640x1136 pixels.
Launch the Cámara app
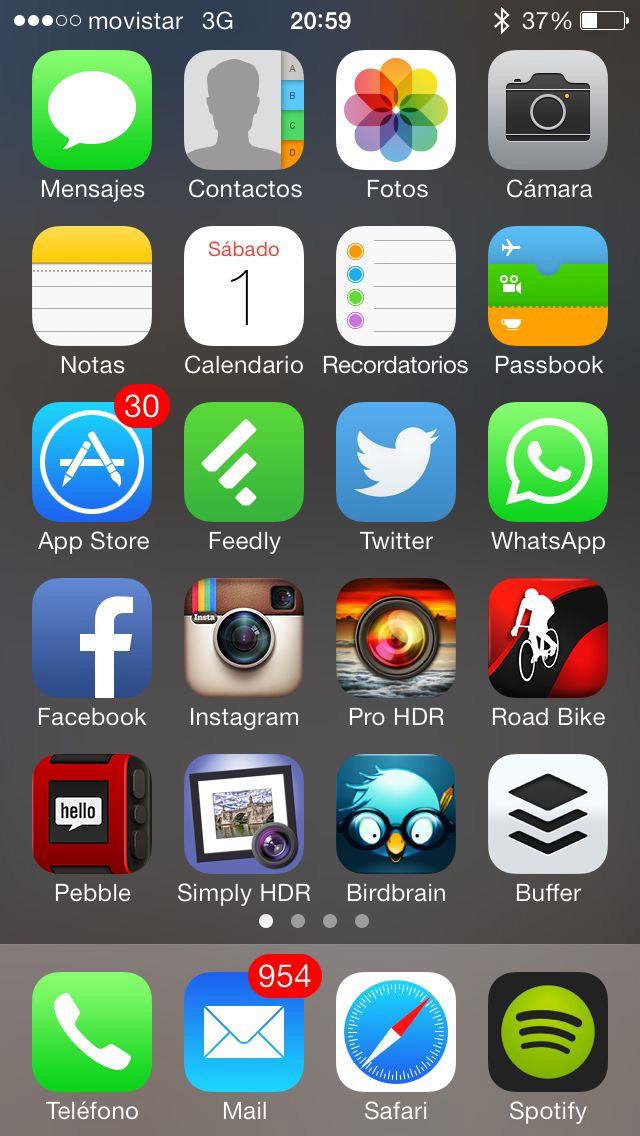(x=548, y=110)
